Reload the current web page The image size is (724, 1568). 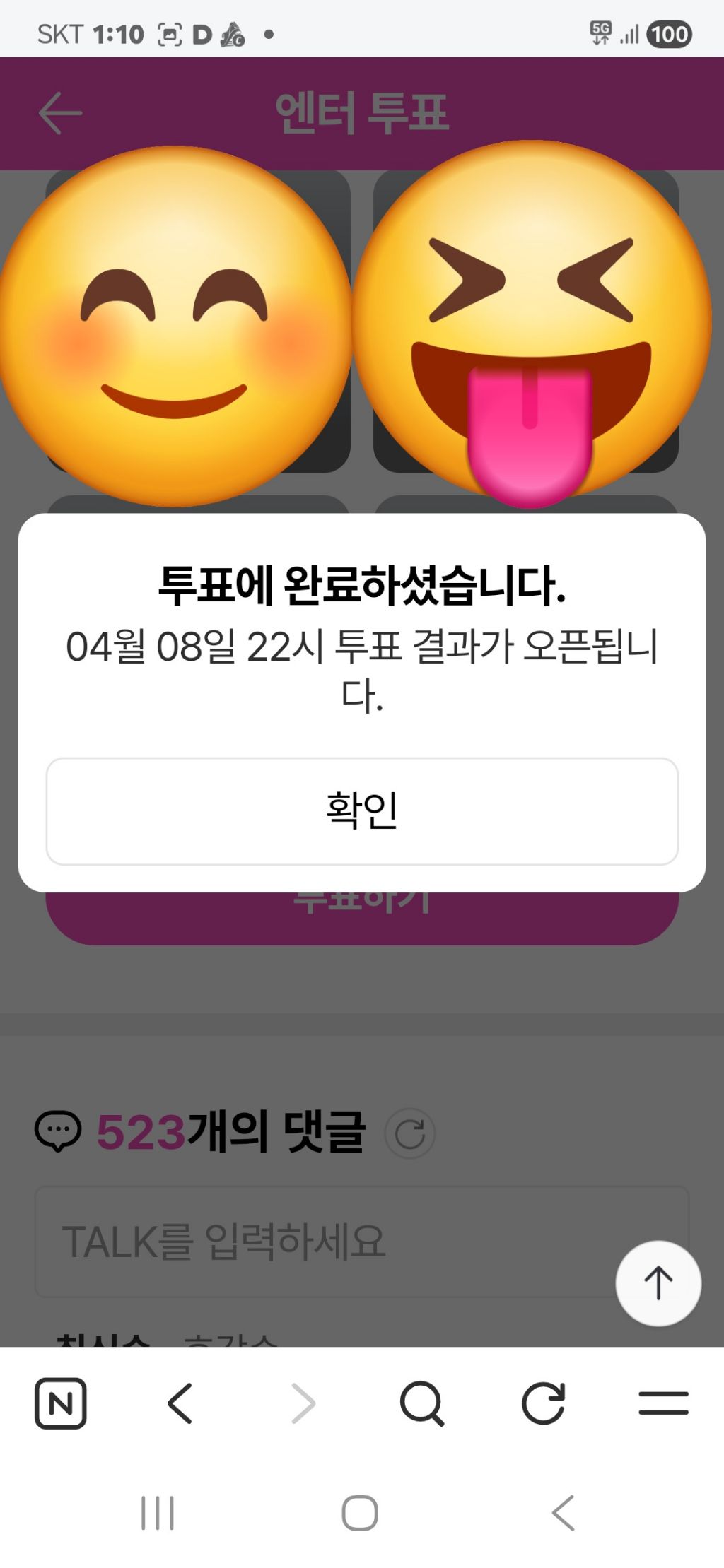(x=543, y=1403)
